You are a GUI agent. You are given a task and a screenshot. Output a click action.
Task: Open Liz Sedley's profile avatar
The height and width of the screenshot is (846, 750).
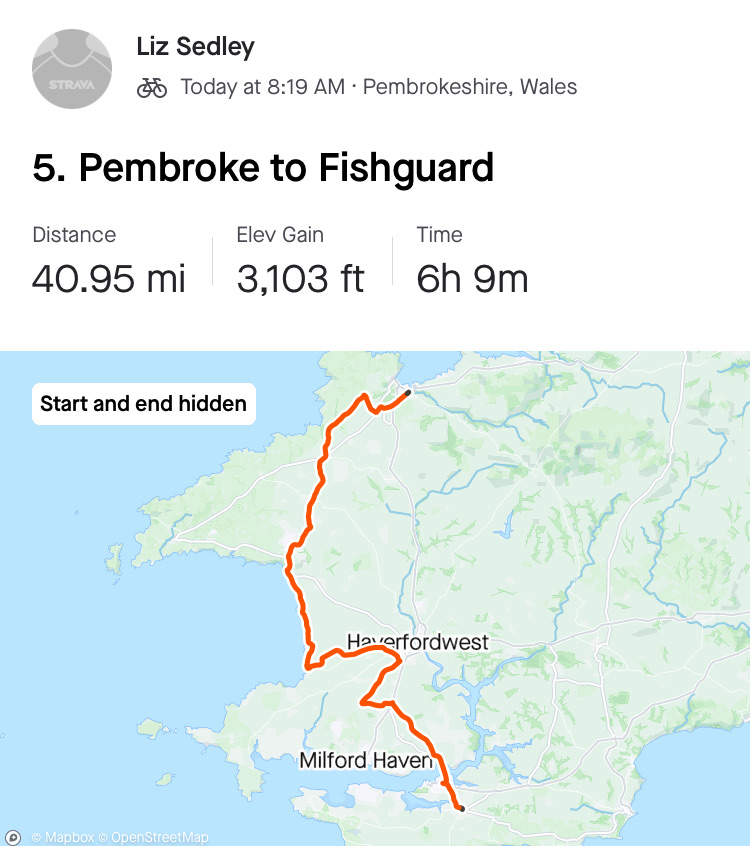click(x=71, y=68)
